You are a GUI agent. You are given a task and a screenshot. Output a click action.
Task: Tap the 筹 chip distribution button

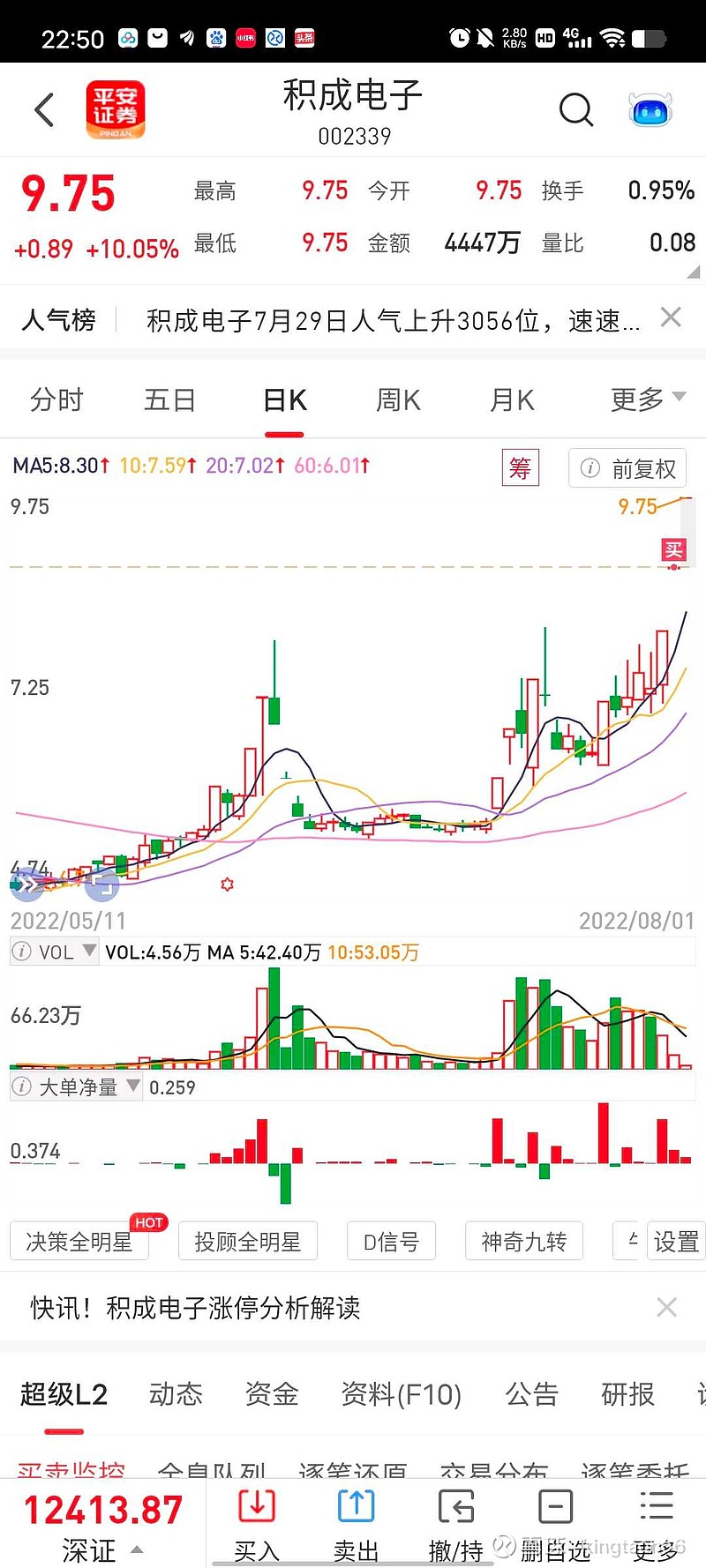coord(520,468)
